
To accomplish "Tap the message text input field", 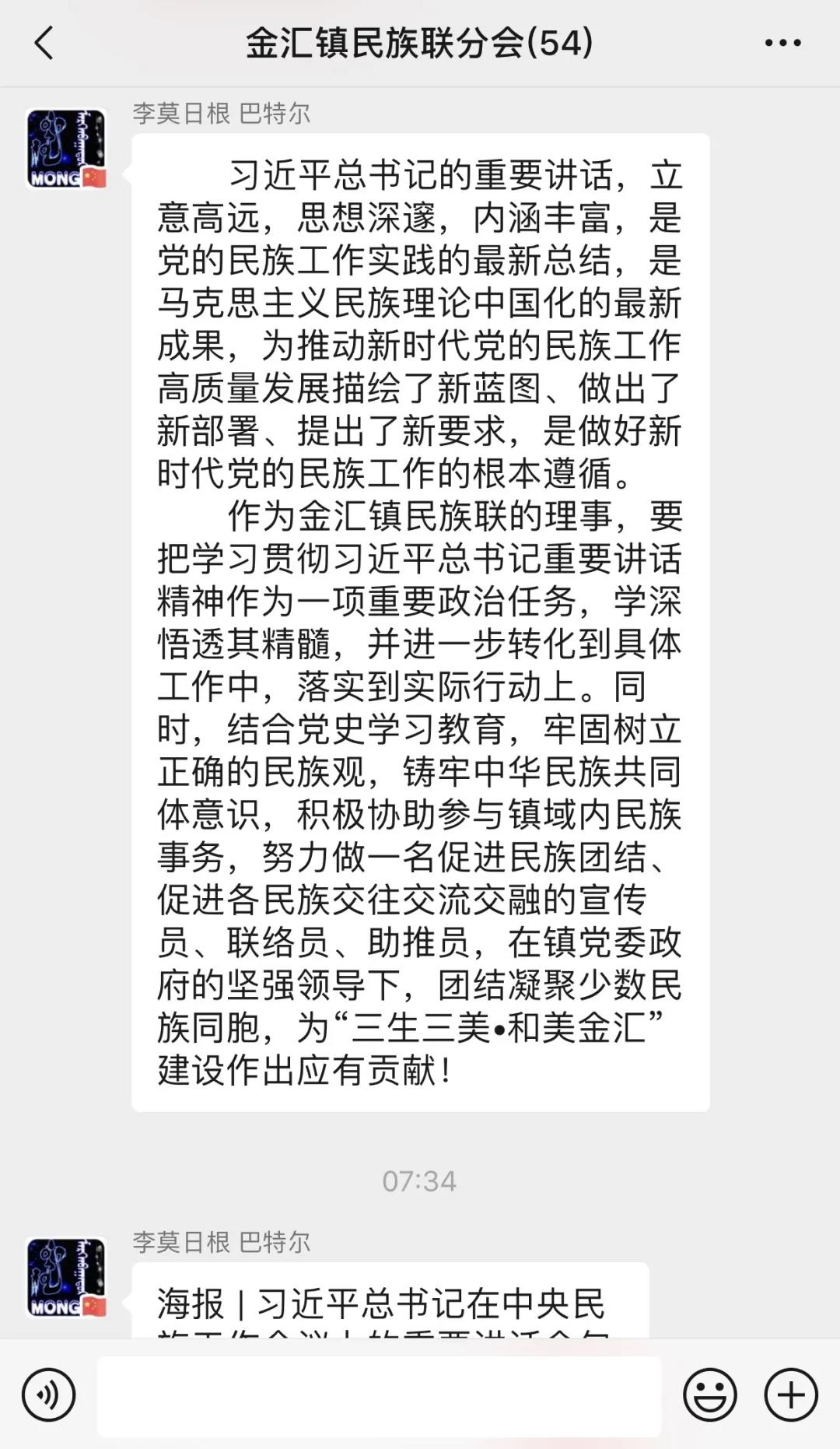I will coord(379,1396).
